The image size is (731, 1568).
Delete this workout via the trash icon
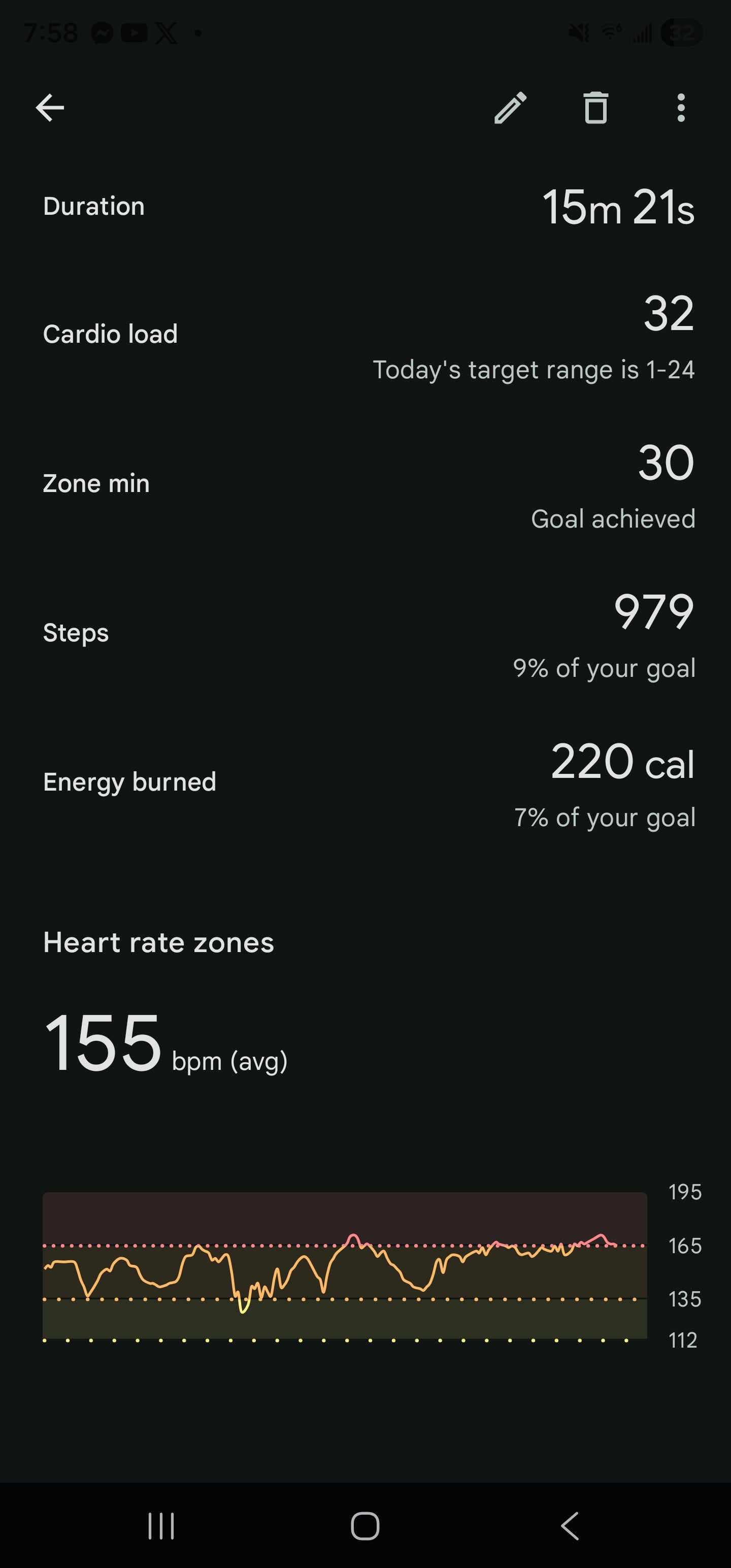click(596, 108)
